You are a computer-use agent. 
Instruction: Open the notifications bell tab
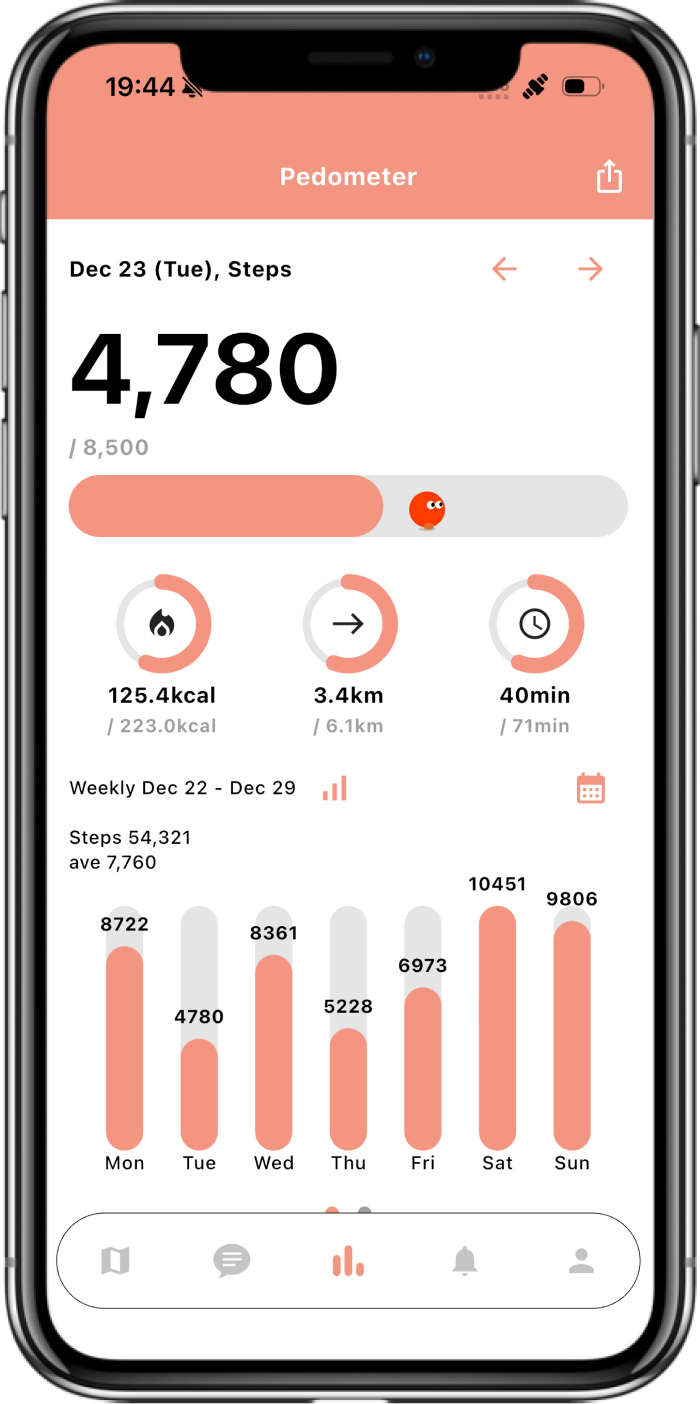click(x=465, y=1261)
